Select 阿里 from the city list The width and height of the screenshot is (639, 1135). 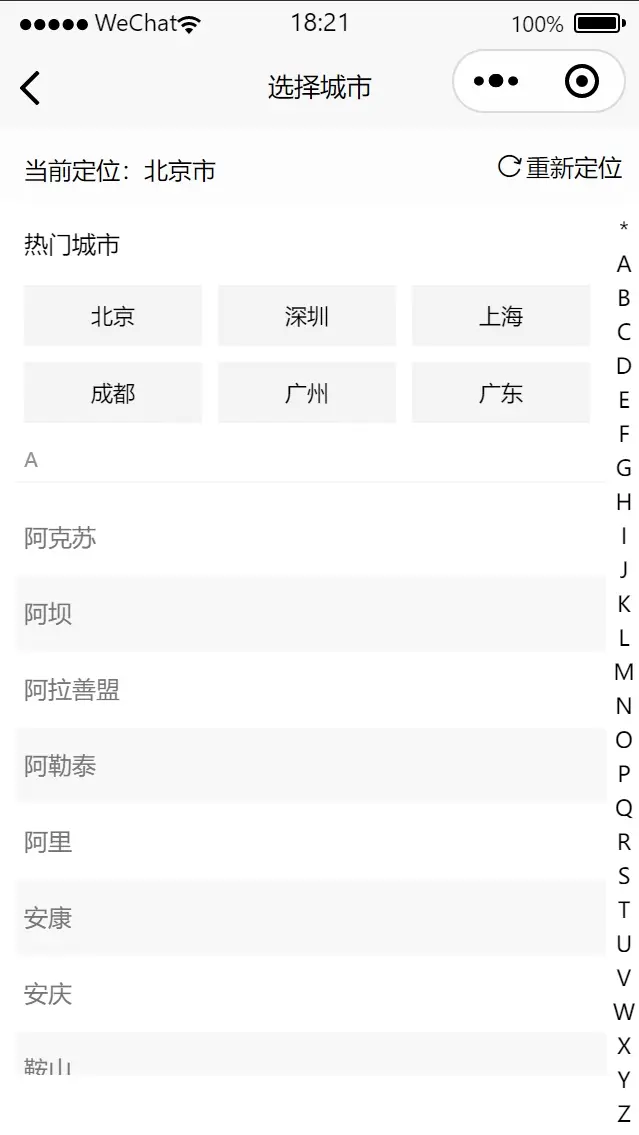point(311,842)
